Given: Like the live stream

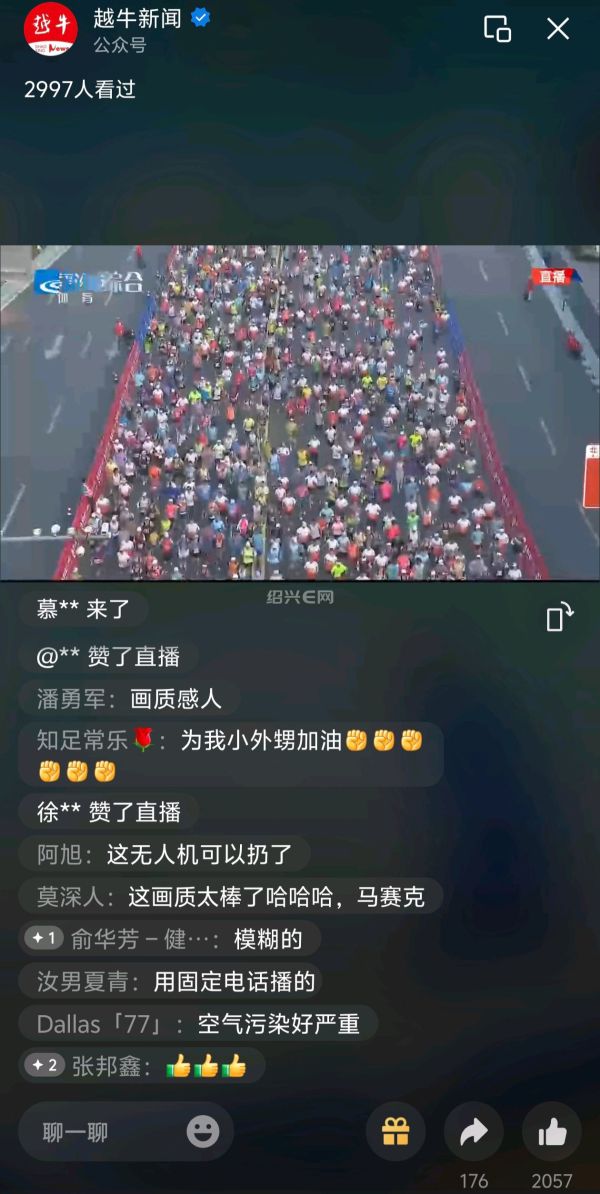Looking at the screenshot, I should tap(552, 1132).
